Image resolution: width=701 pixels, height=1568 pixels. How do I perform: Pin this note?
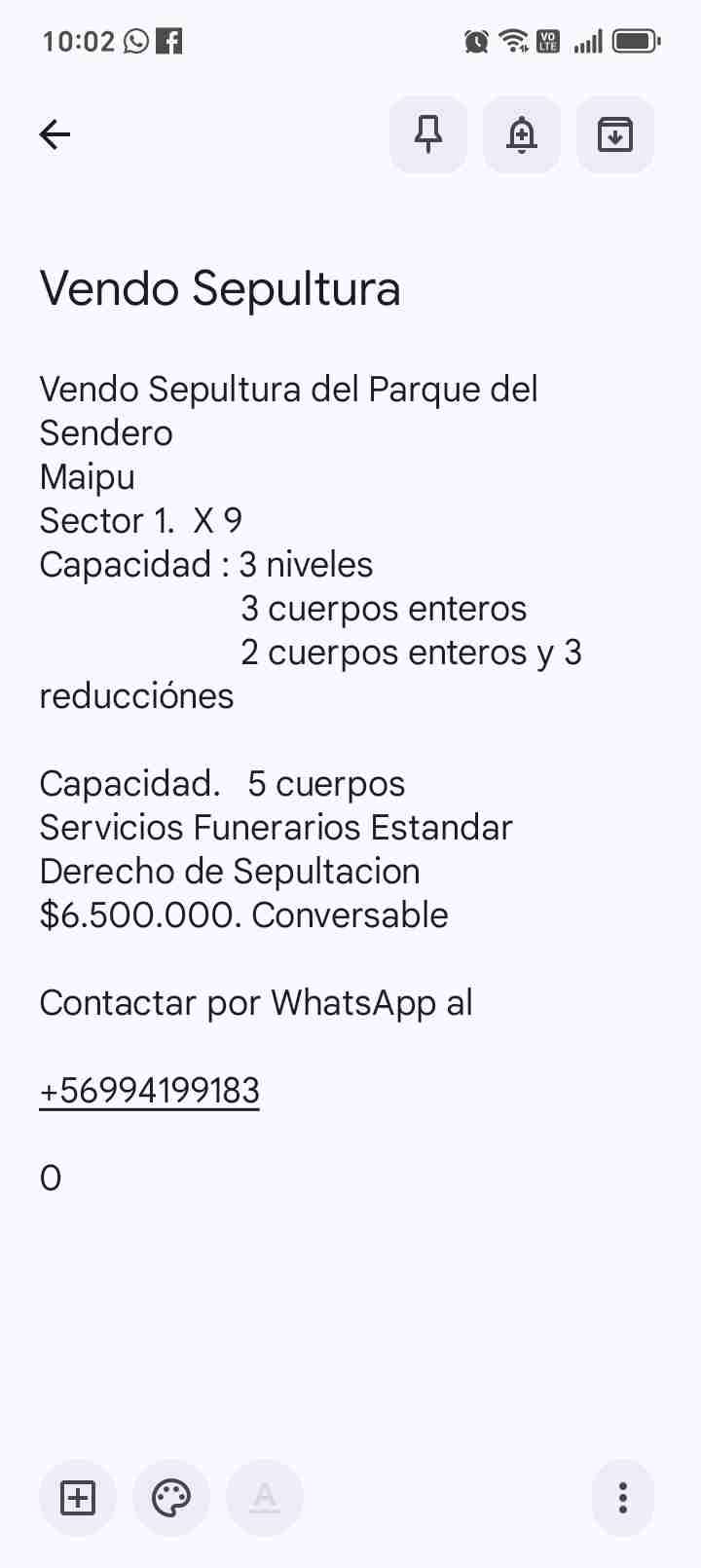pyautogui.click(x=428, y=134)
